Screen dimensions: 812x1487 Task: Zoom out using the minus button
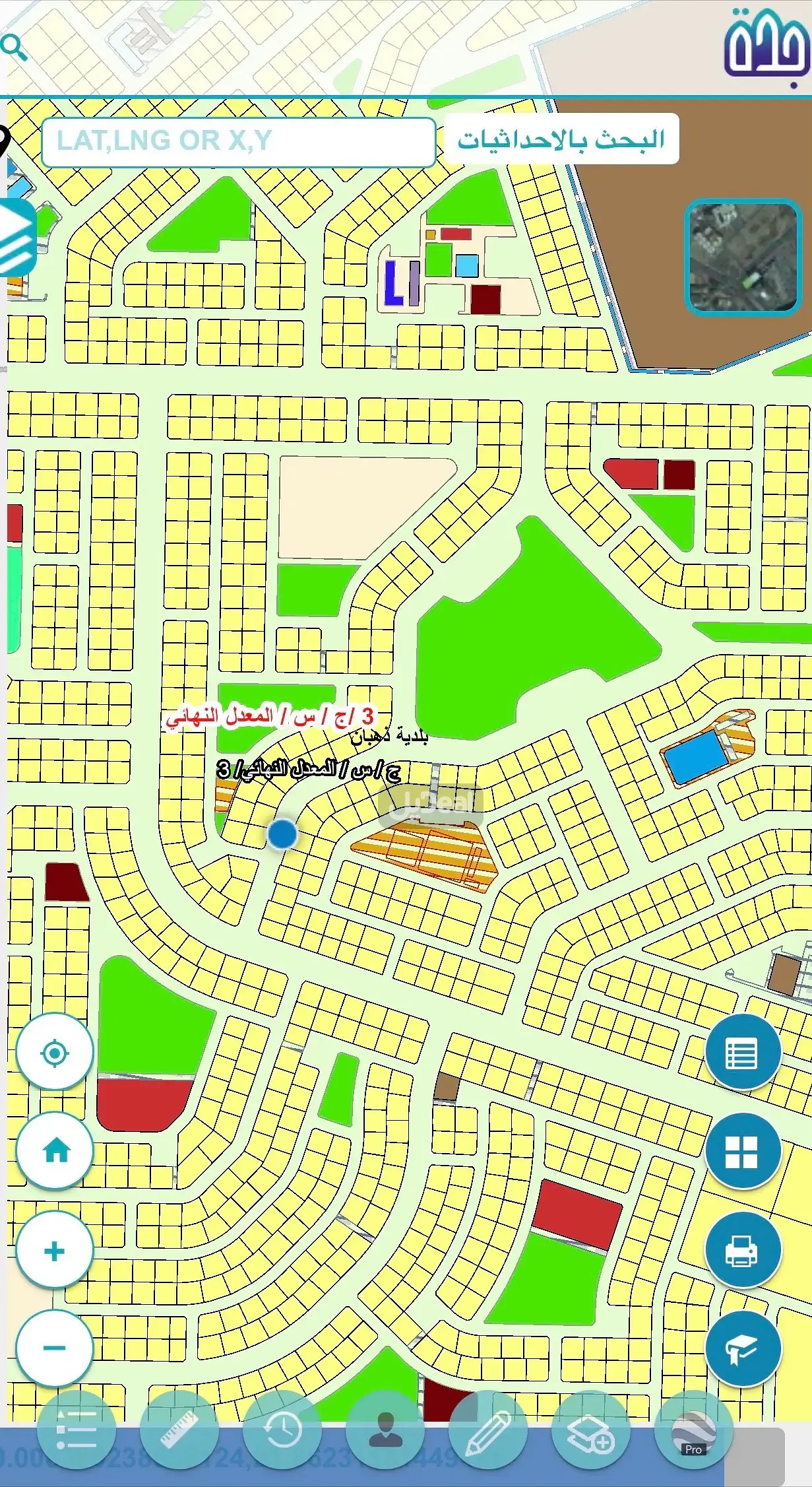(55, 1350)
